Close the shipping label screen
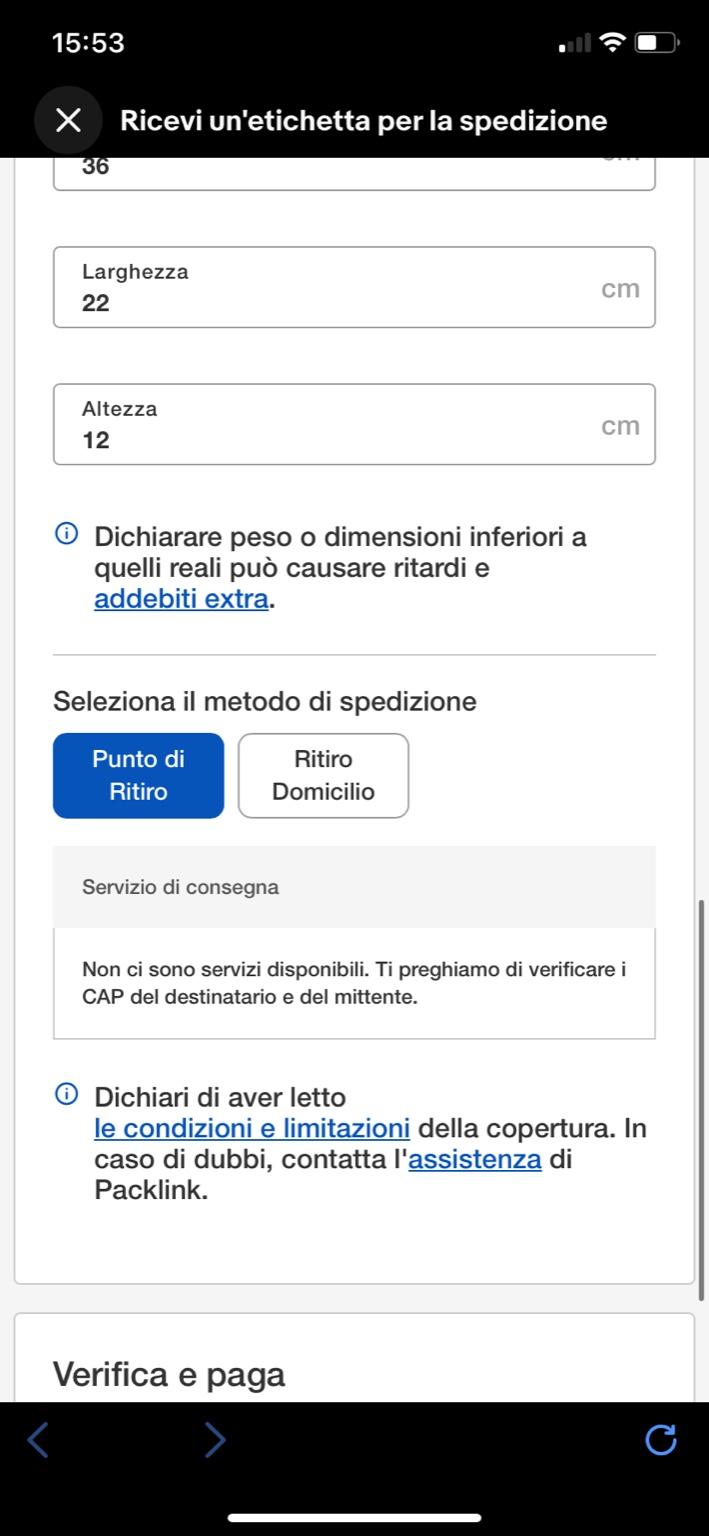This screenshot has height=1536, width=709. 68,121
